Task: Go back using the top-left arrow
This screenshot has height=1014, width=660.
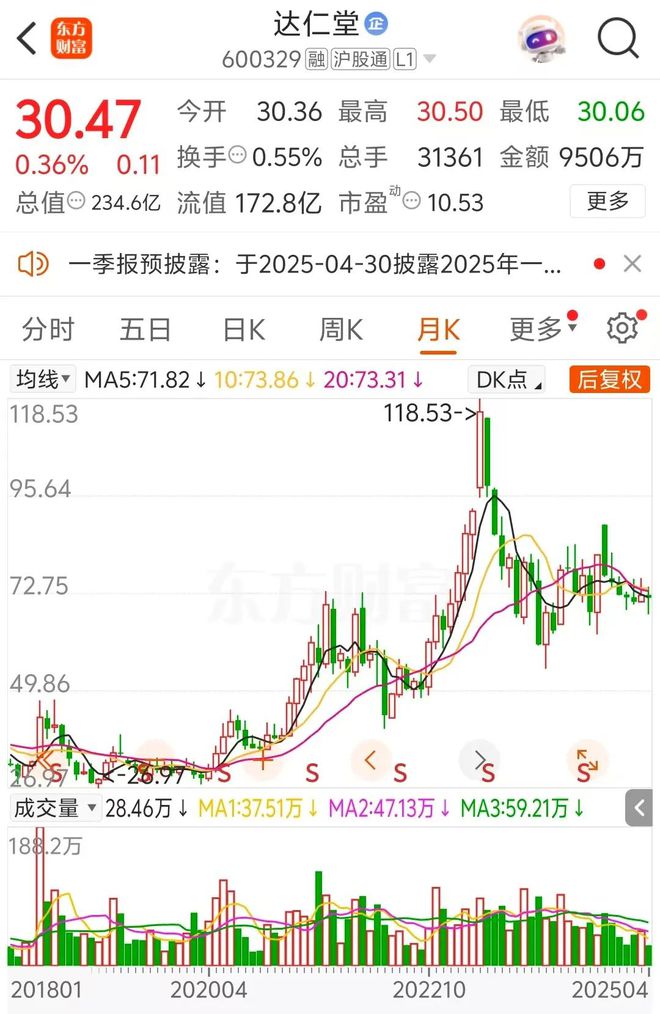Action: coord(28,40)
